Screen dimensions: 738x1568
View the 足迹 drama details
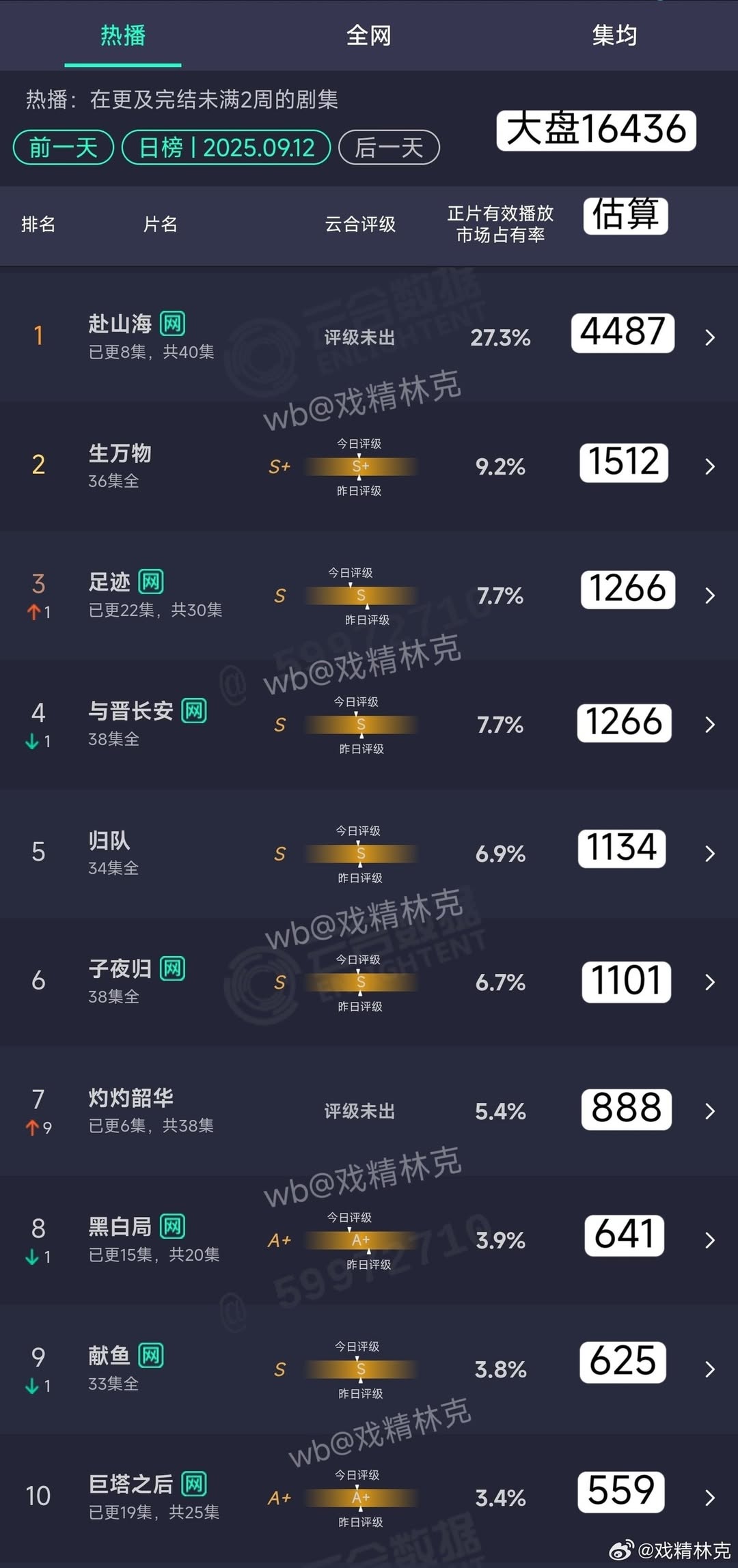[x=709, y=596]
